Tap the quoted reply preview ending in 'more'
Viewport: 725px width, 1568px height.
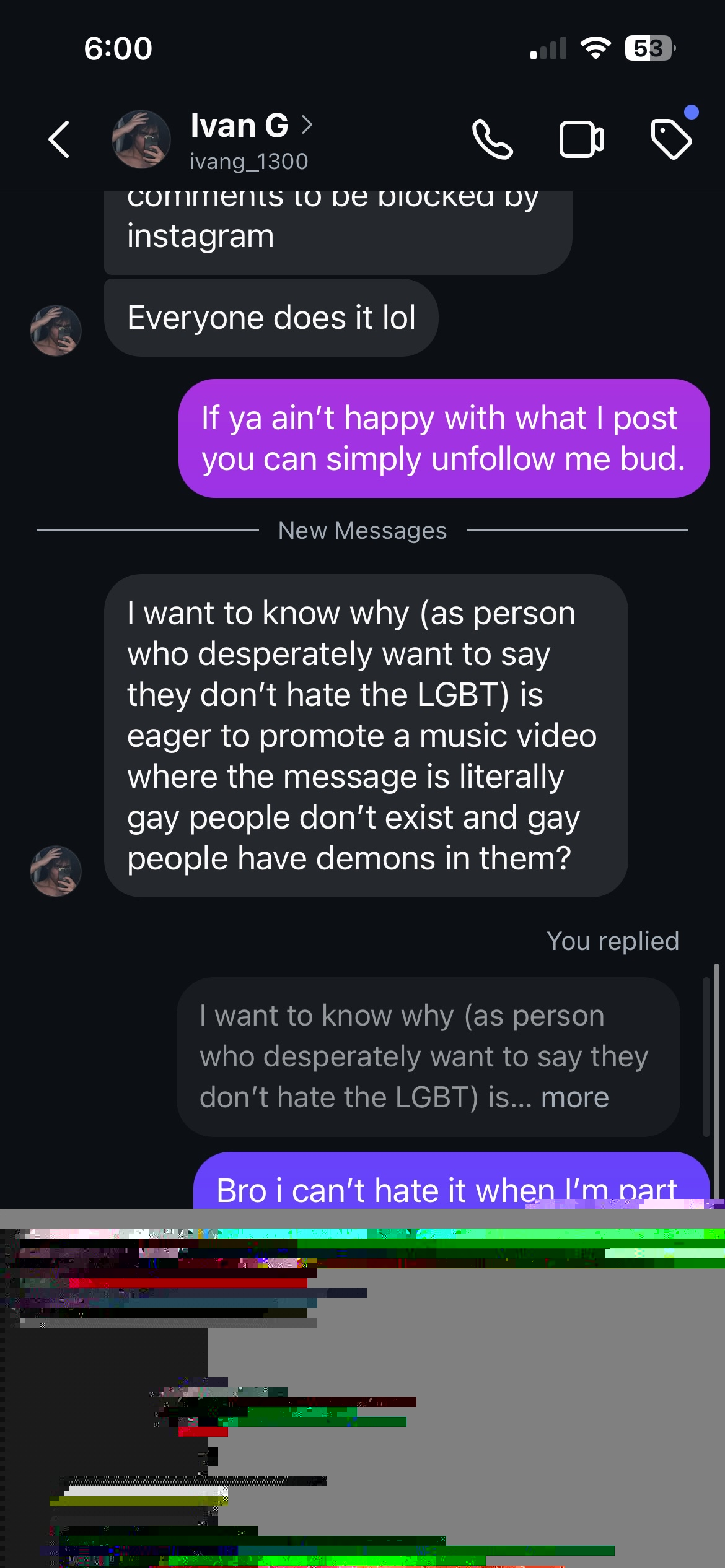pos(428,1056)
